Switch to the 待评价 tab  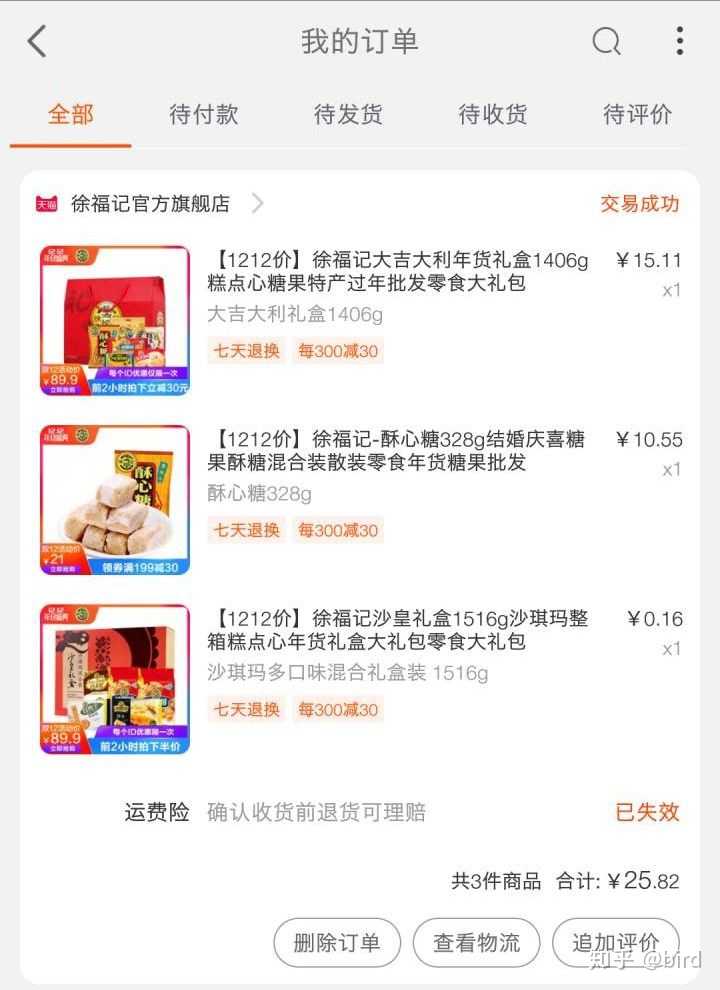click(637, 115)
